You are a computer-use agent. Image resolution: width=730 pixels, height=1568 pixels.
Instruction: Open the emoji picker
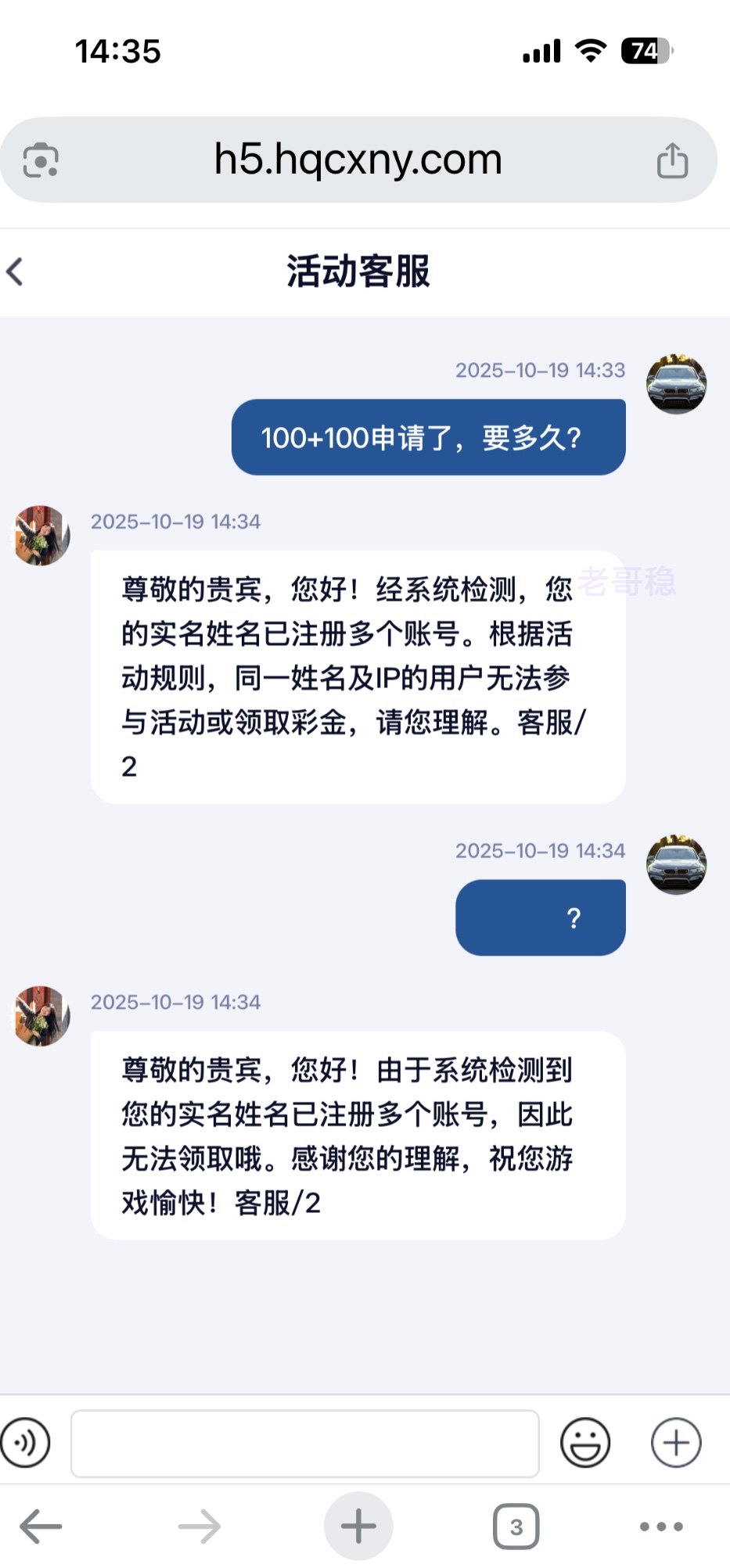[585, 1442]
